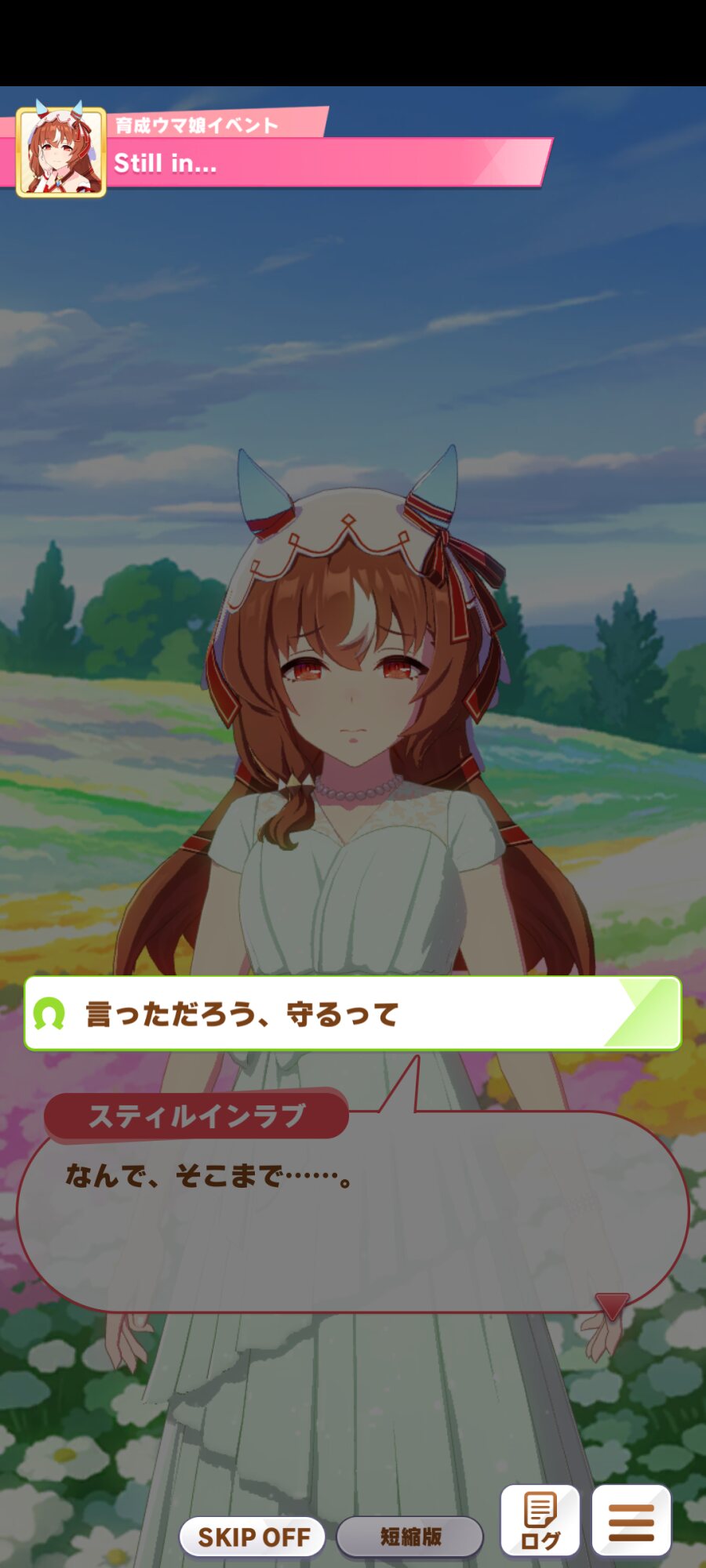Image resolution: width=706 pixels, height=1568 pixels.
Task: Advance the dialogue with the red arrow
Action: click(x=612, y=1305)
